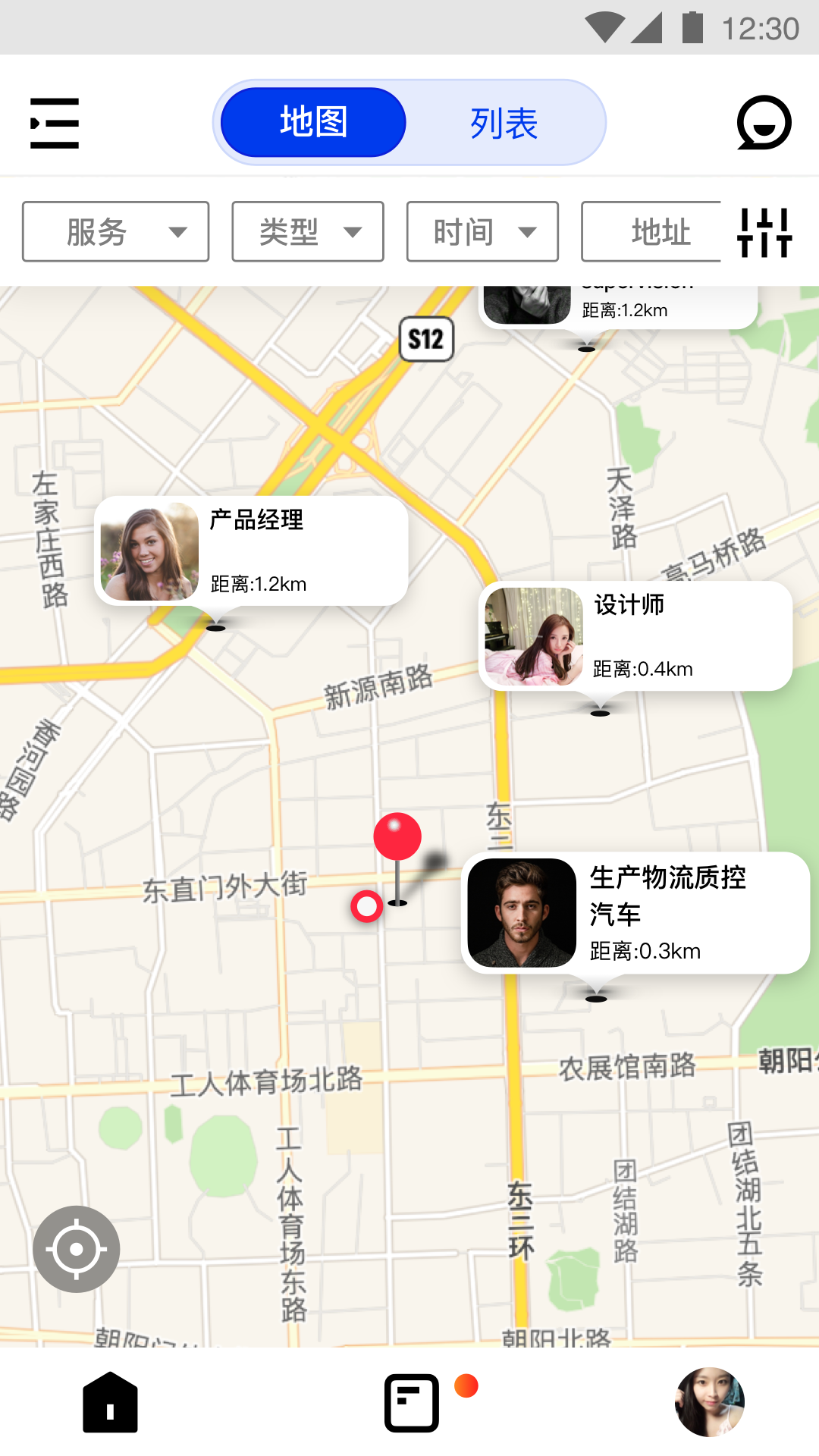Open the 地址 filter

[652, 232]
